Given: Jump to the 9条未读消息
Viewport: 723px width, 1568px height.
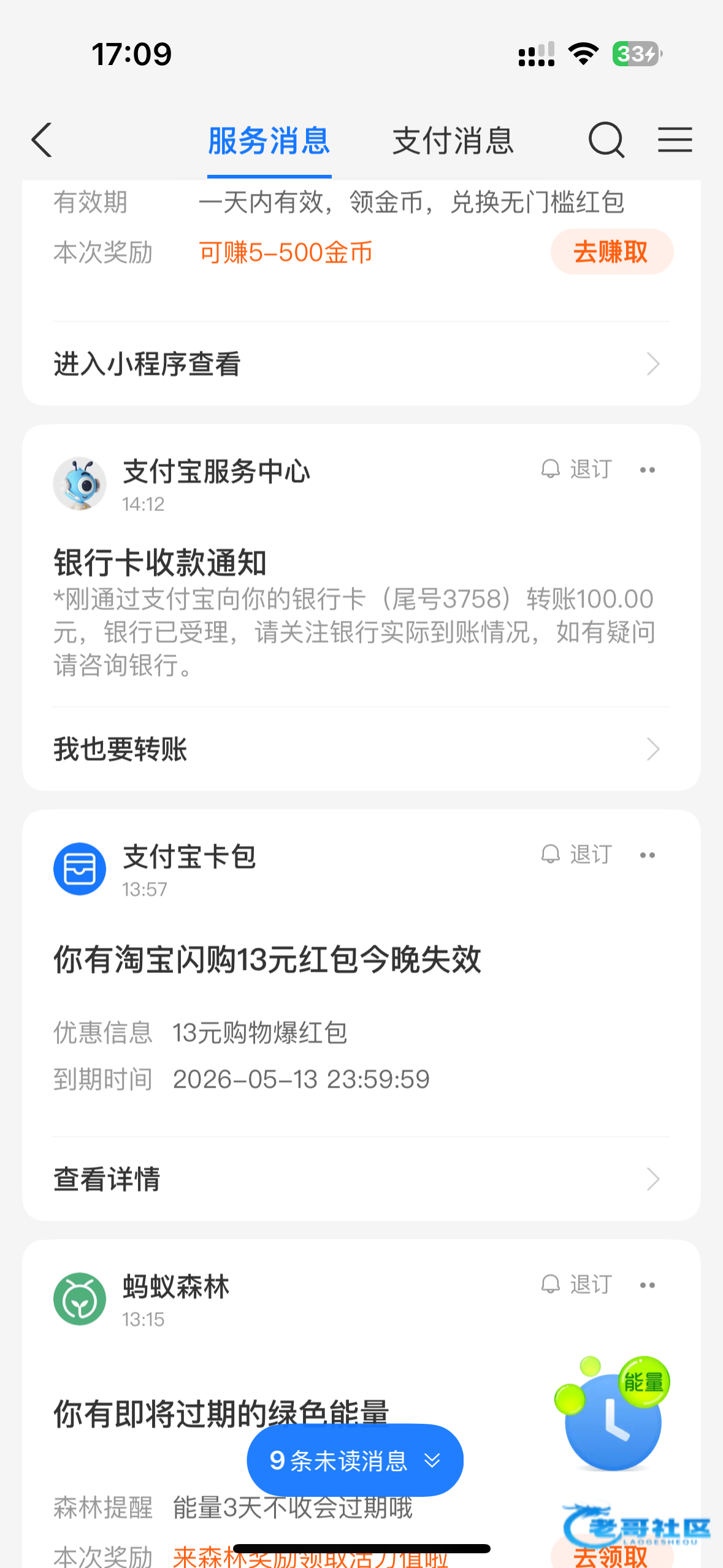Looking at the screenshot, I should coord(355,1460).
